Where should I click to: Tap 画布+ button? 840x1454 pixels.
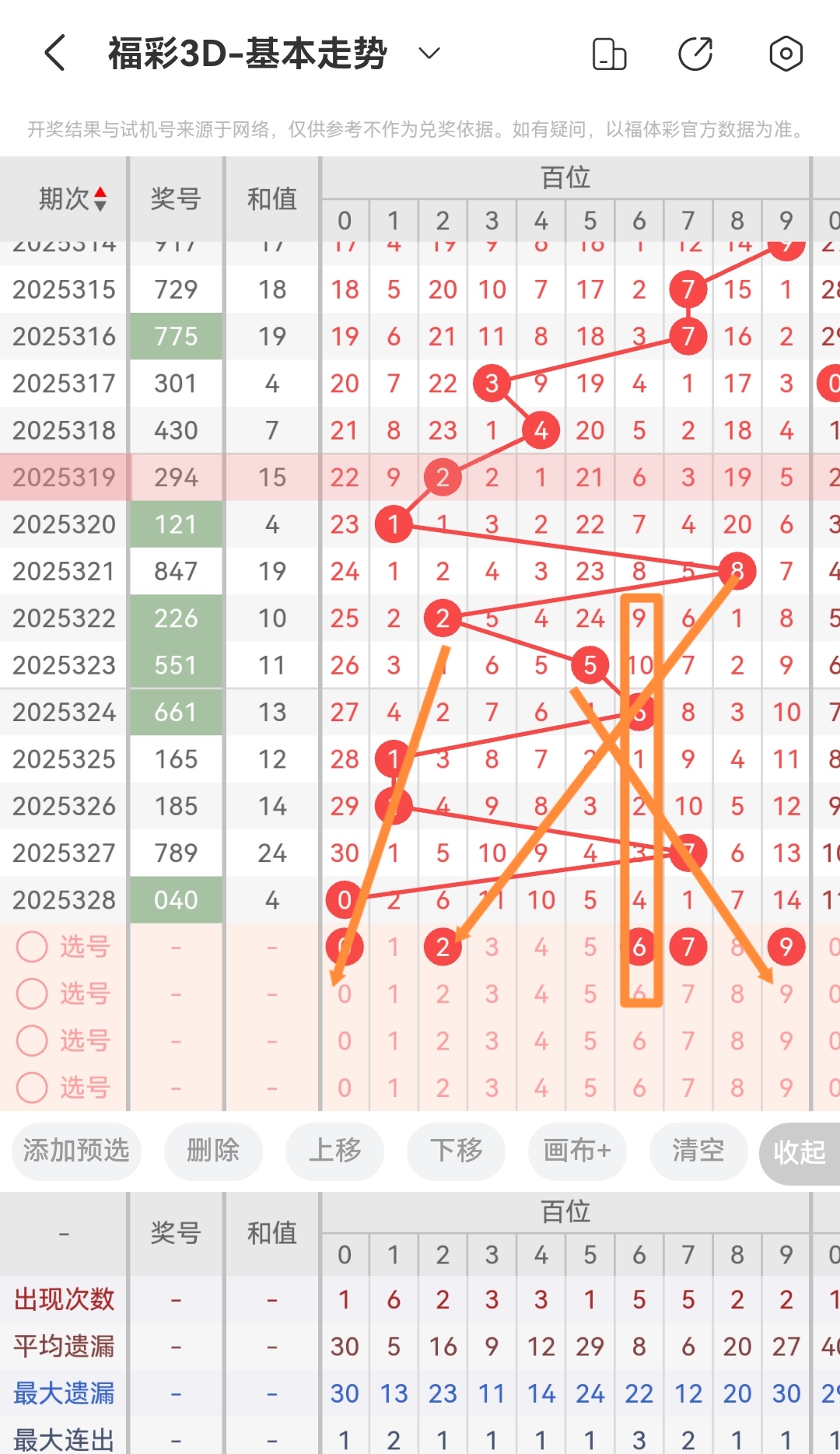point(577,1150)
